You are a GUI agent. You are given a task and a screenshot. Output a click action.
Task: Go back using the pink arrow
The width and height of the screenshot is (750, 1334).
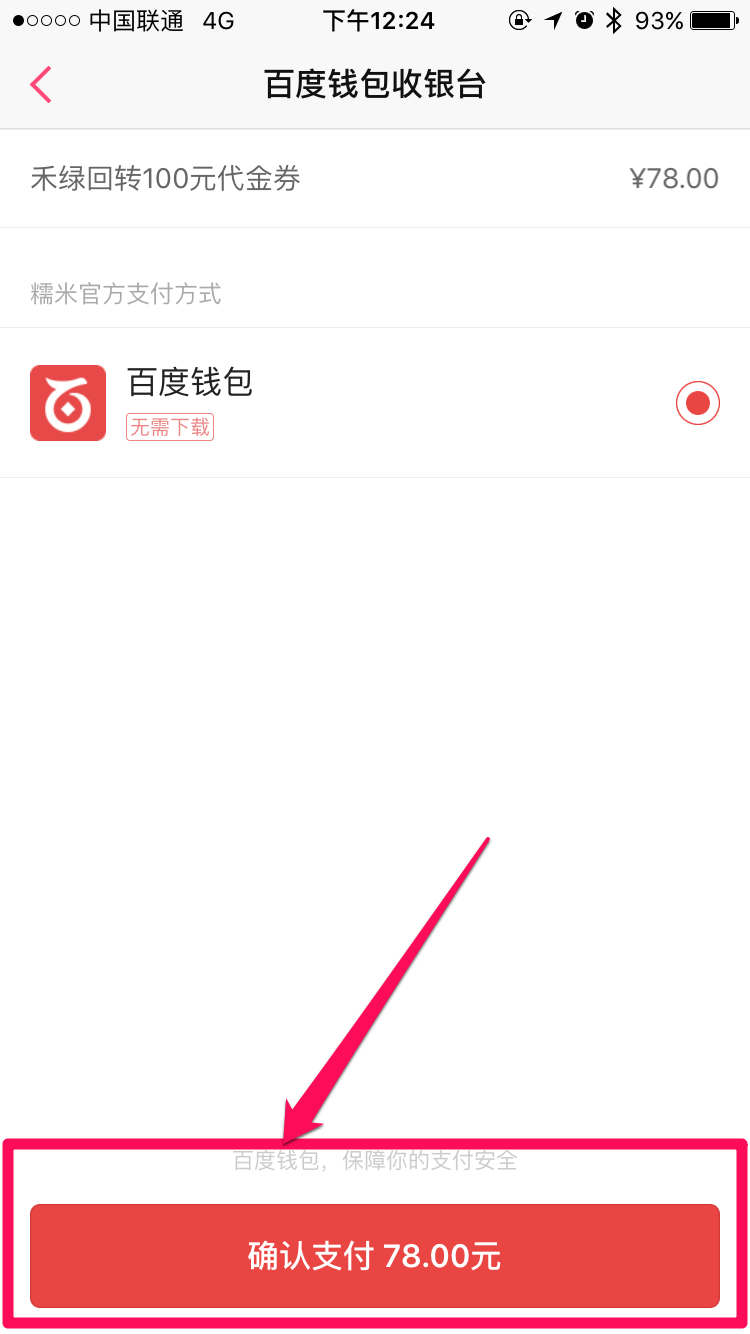point(41,85)
